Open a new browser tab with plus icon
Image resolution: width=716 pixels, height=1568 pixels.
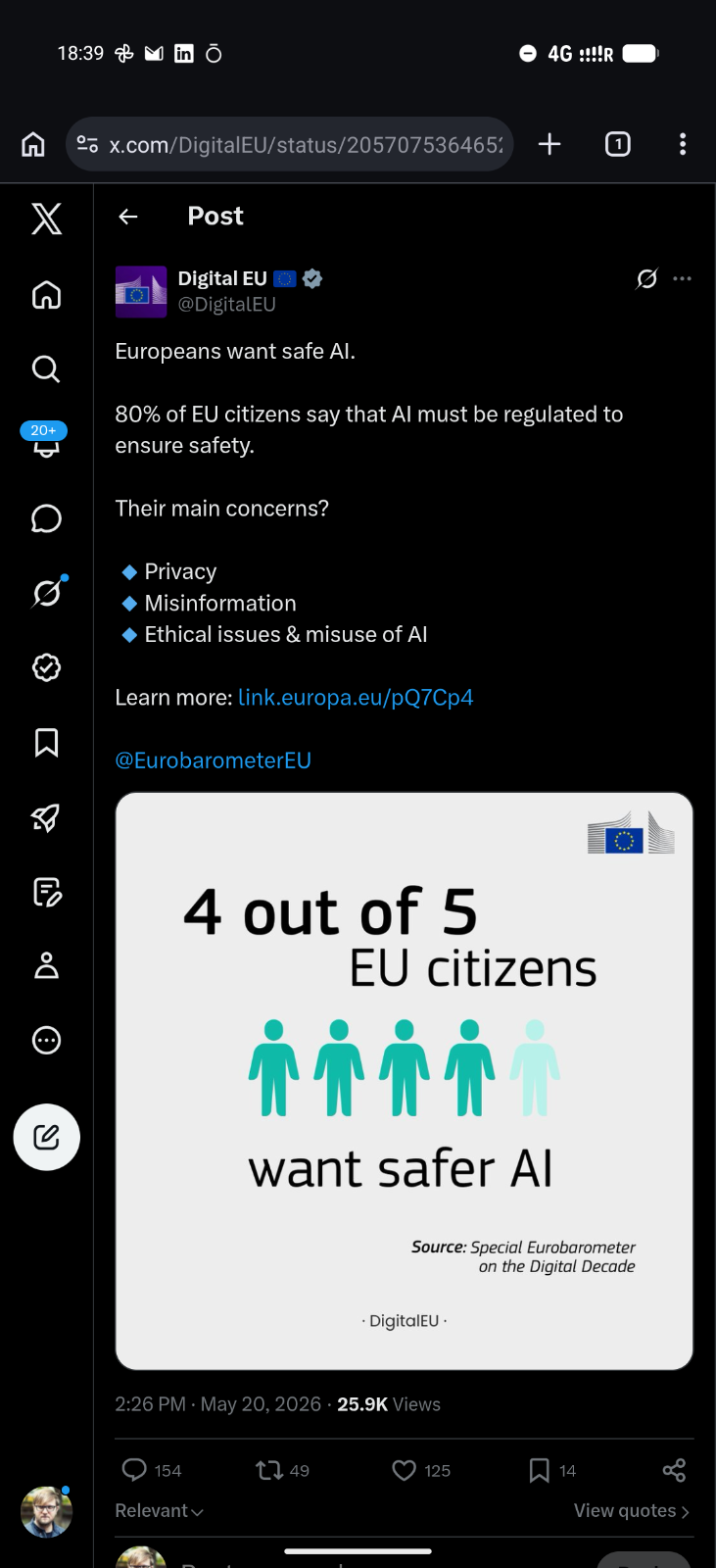(549, 145)
